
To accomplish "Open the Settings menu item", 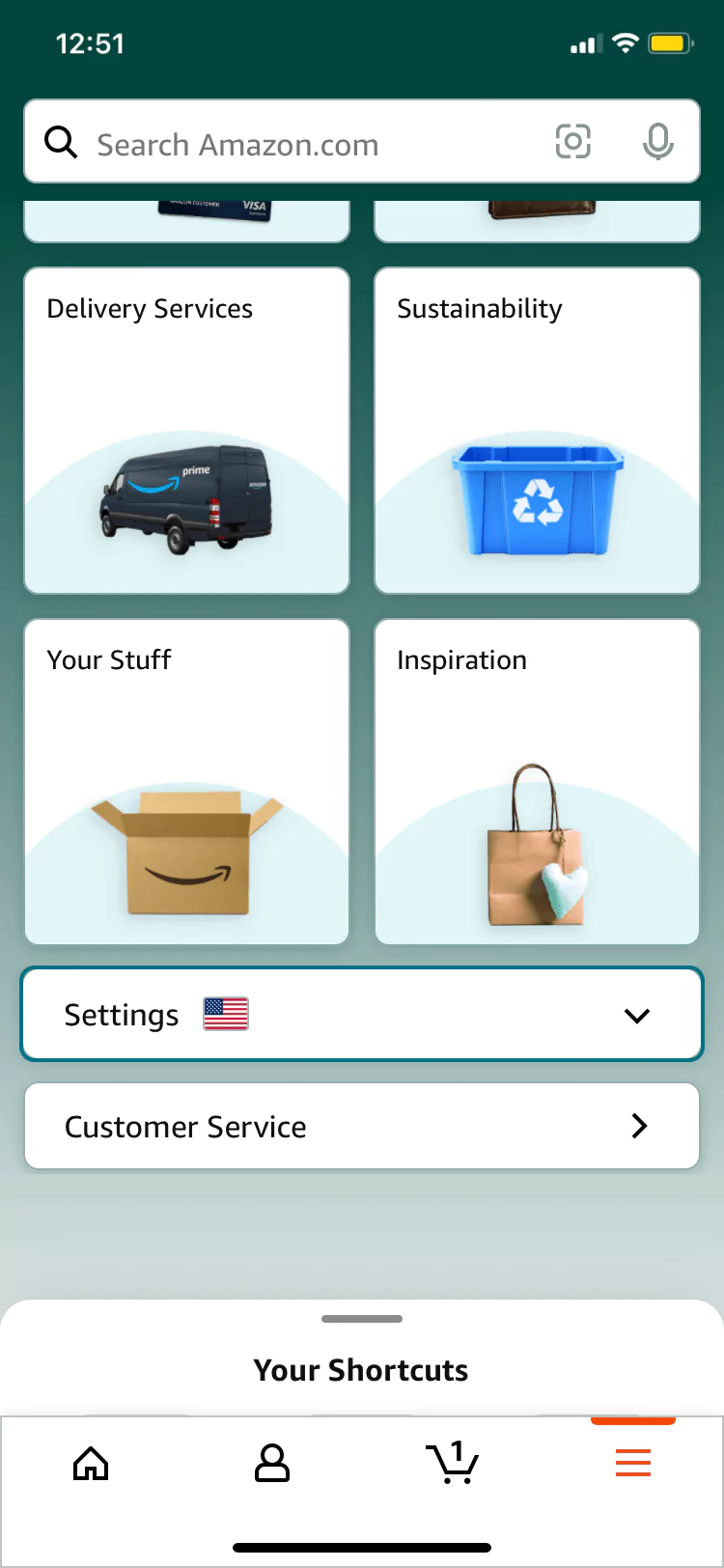I will (121, 1015).
